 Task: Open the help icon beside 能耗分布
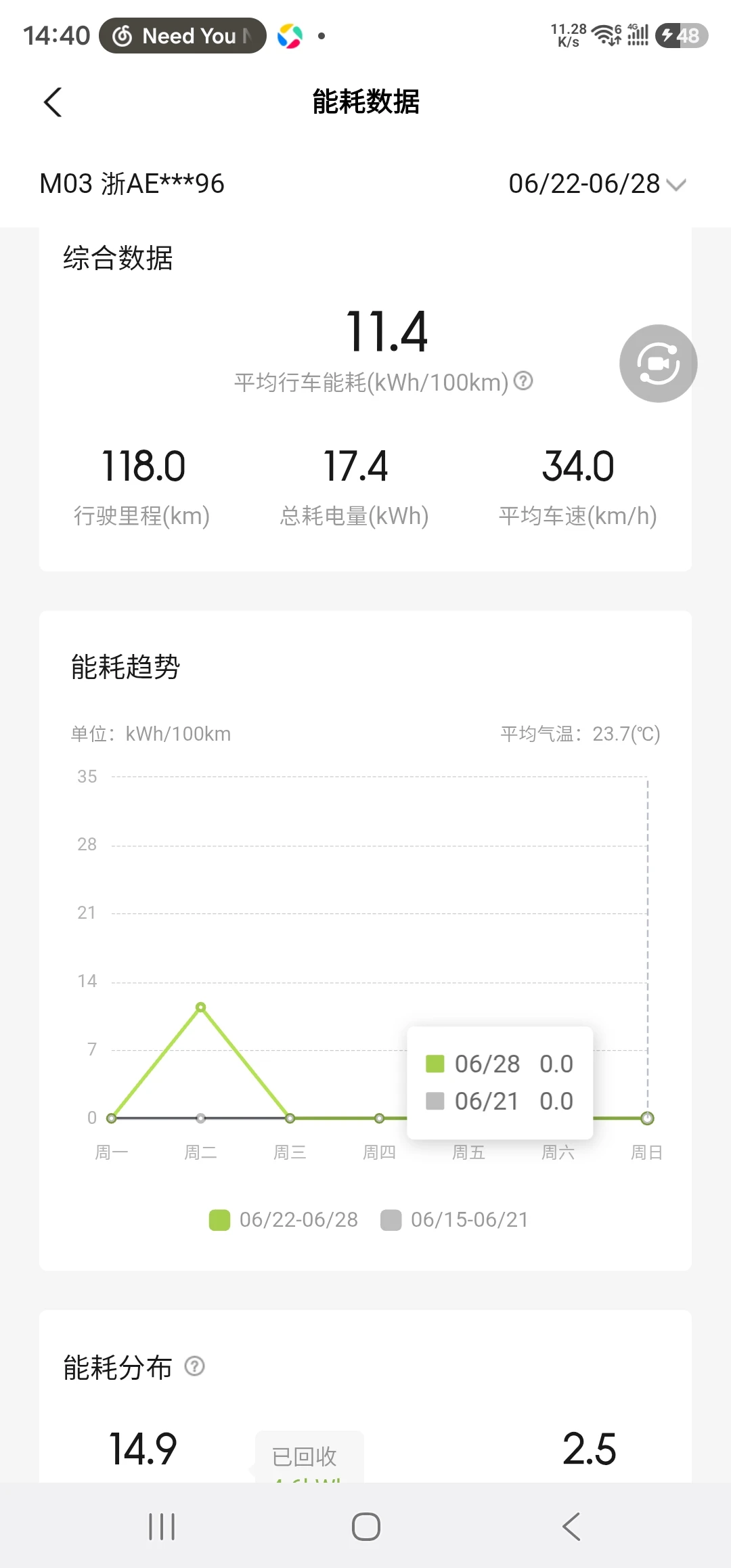pos(194,1366)
